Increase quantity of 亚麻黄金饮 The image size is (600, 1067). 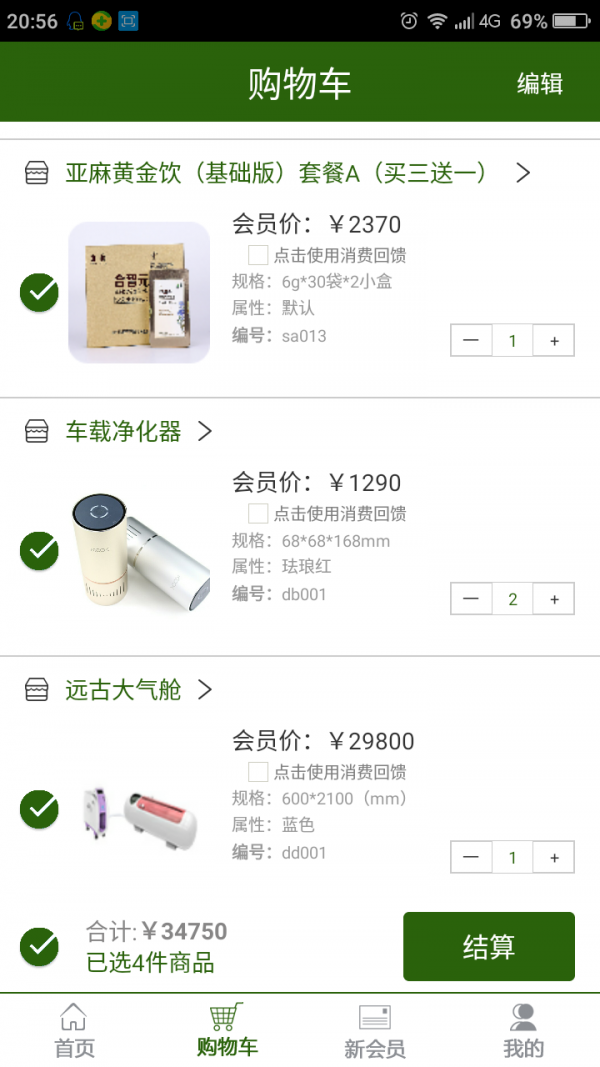(x=553, y=341)
